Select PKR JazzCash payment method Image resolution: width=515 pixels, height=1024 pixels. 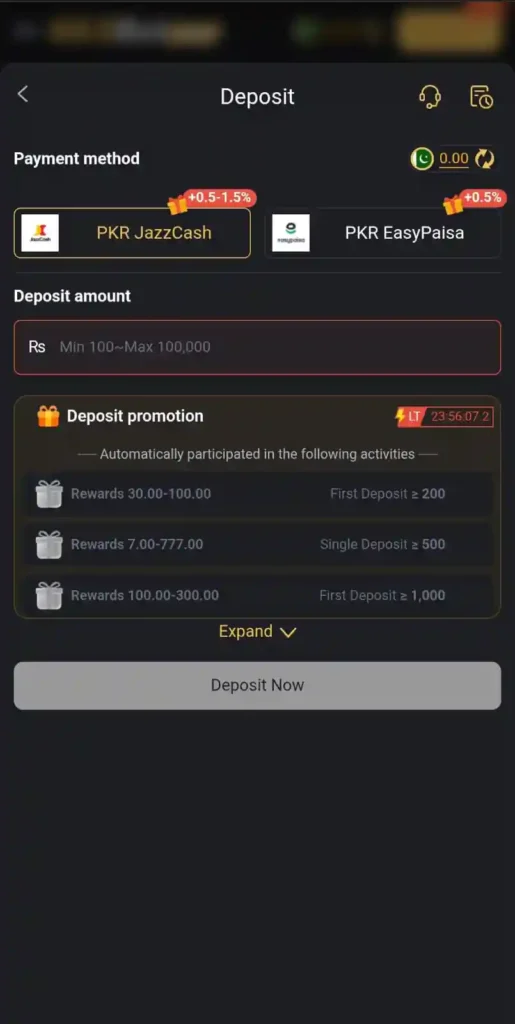[x=132, y=233]
